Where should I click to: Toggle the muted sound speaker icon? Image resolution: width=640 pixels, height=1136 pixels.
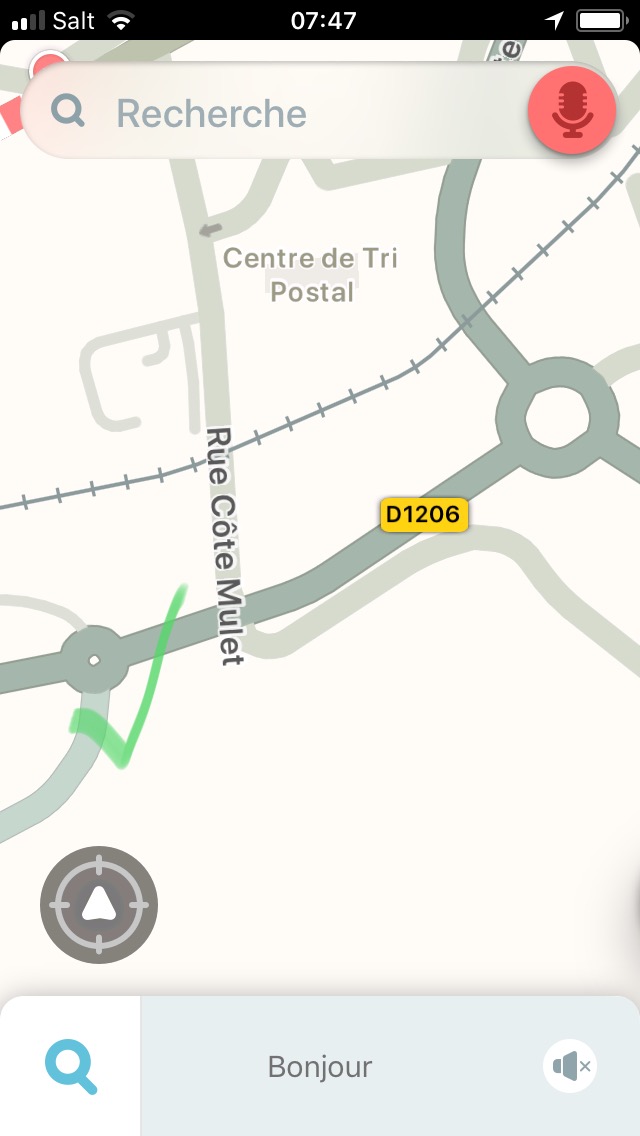click(570, 1066)
